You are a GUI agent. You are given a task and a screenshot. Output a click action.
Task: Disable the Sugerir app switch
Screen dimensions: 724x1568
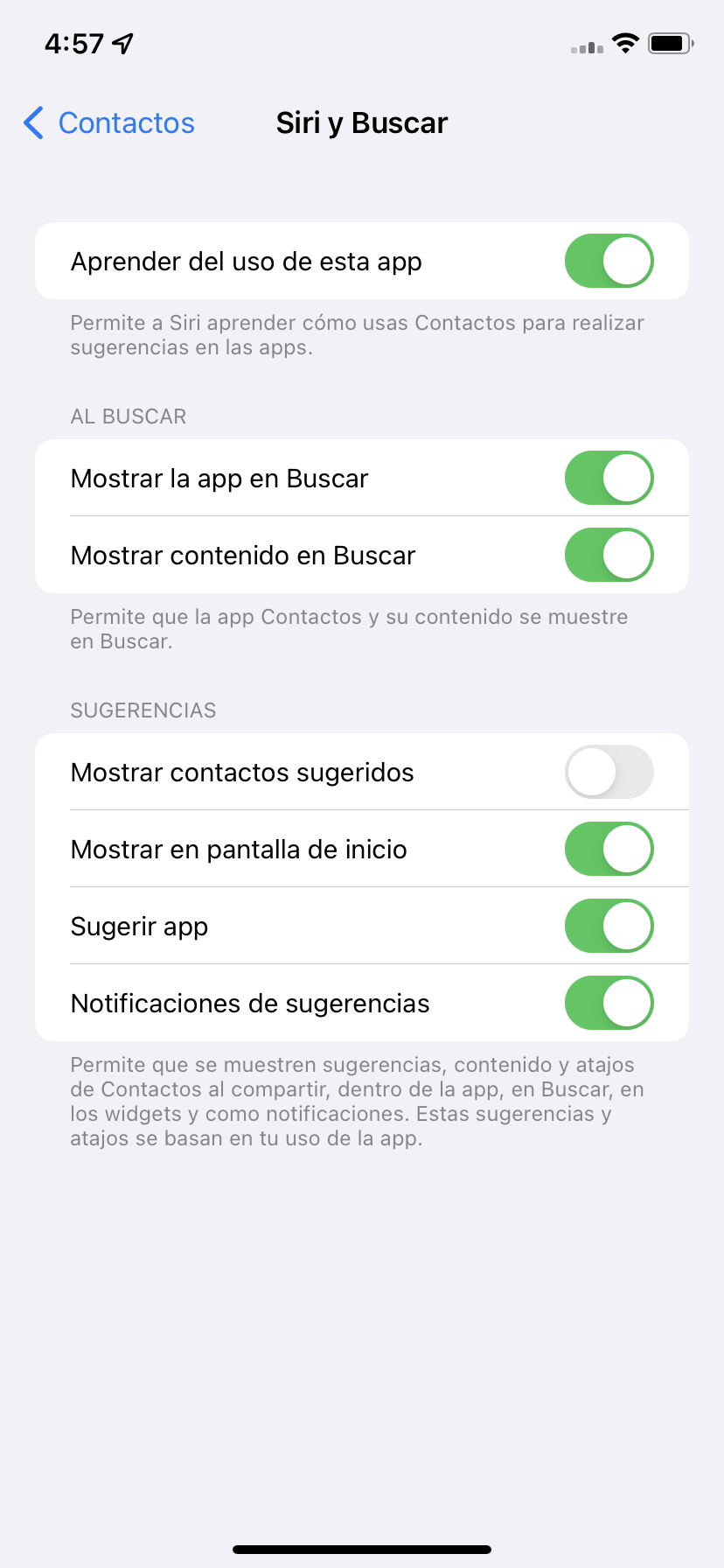click(609, 926)
